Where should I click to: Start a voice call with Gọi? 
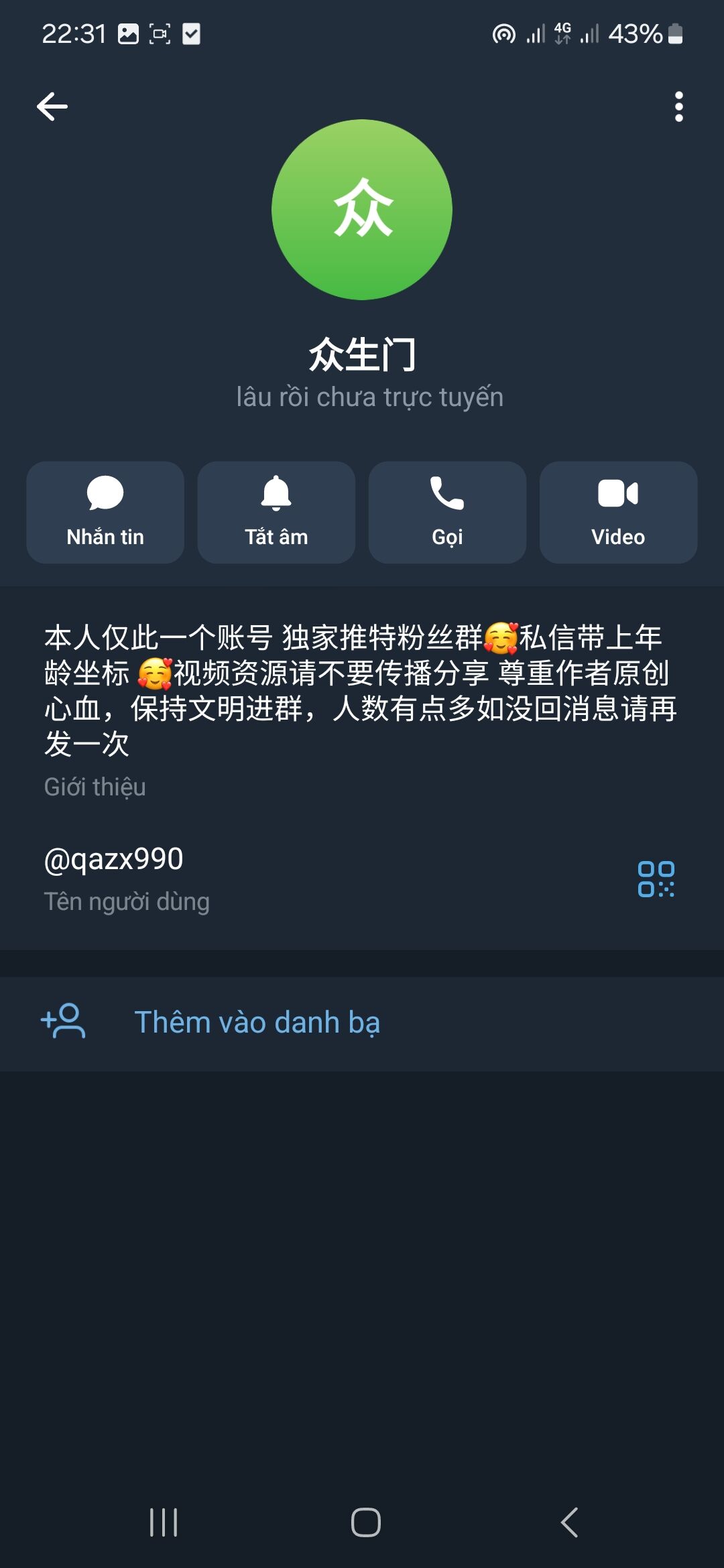(x=447, y=512)
